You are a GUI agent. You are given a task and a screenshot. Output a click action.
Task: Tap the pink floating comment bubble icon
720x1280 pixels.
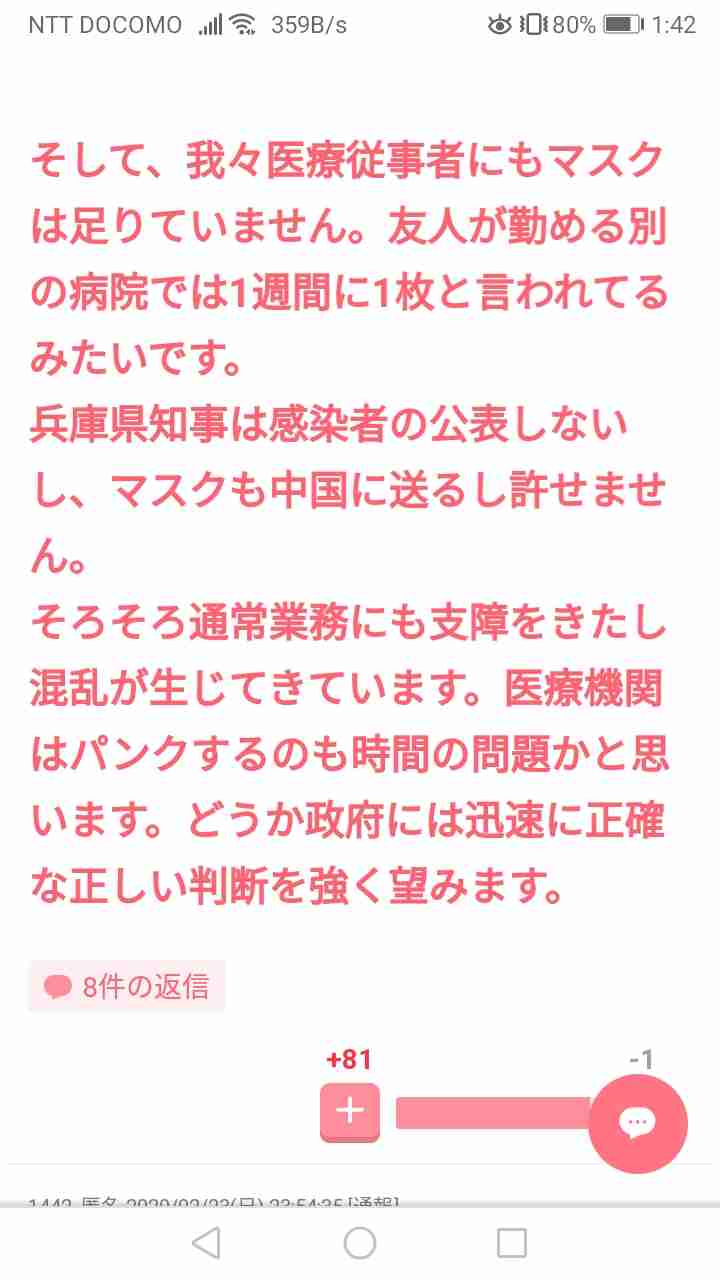(639, 1124)
